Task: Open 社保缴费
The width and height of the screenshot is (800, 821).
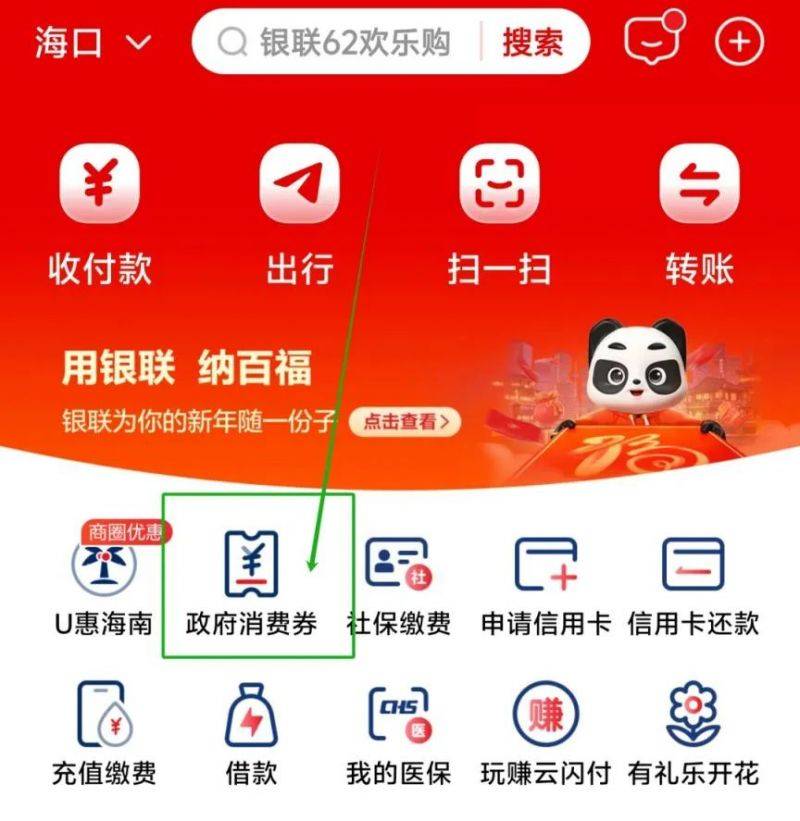Action: pyautogui.click(x=397, y=580)
